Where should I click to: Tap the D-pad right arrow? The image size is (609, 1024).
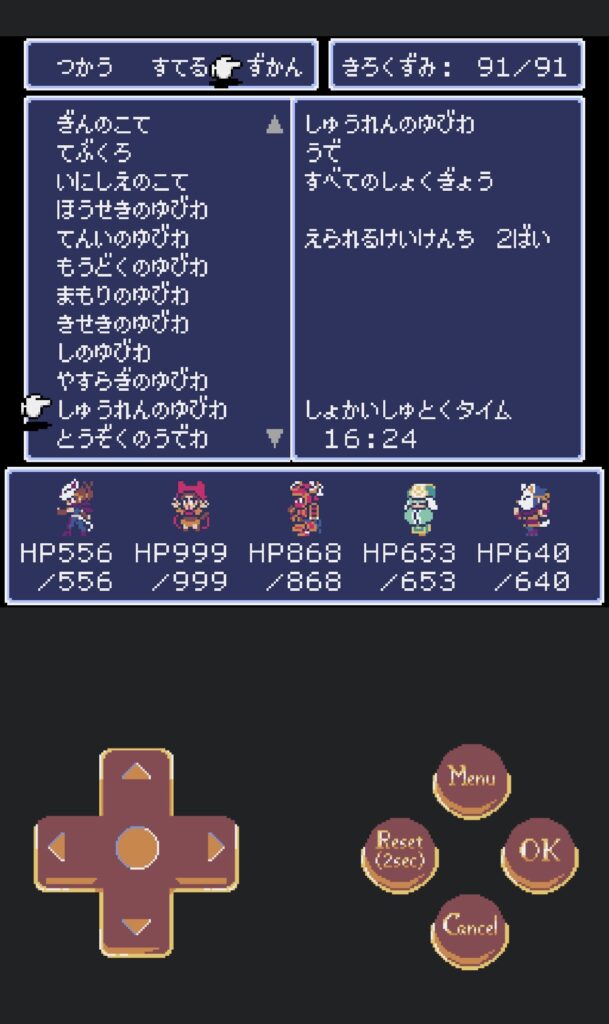tap(215, 848)
